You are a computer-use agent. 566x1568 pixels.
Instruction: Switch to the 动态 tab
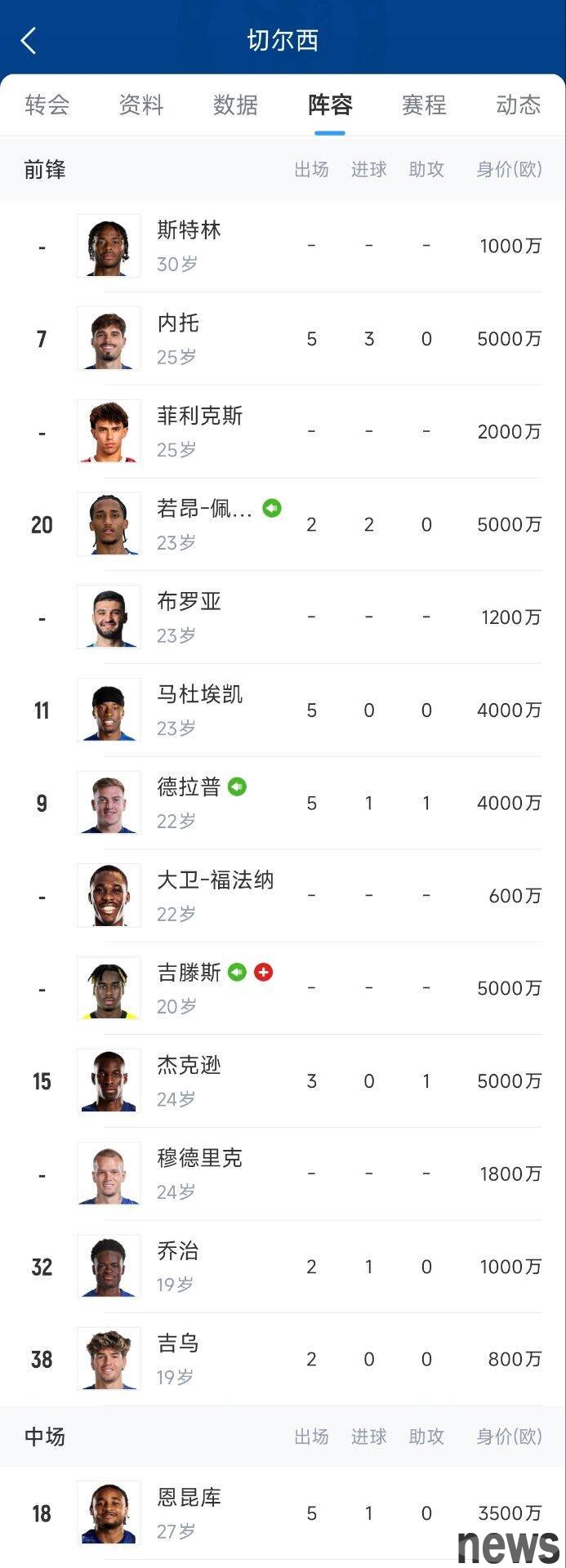pyautogui.click(x=518, y=105)
